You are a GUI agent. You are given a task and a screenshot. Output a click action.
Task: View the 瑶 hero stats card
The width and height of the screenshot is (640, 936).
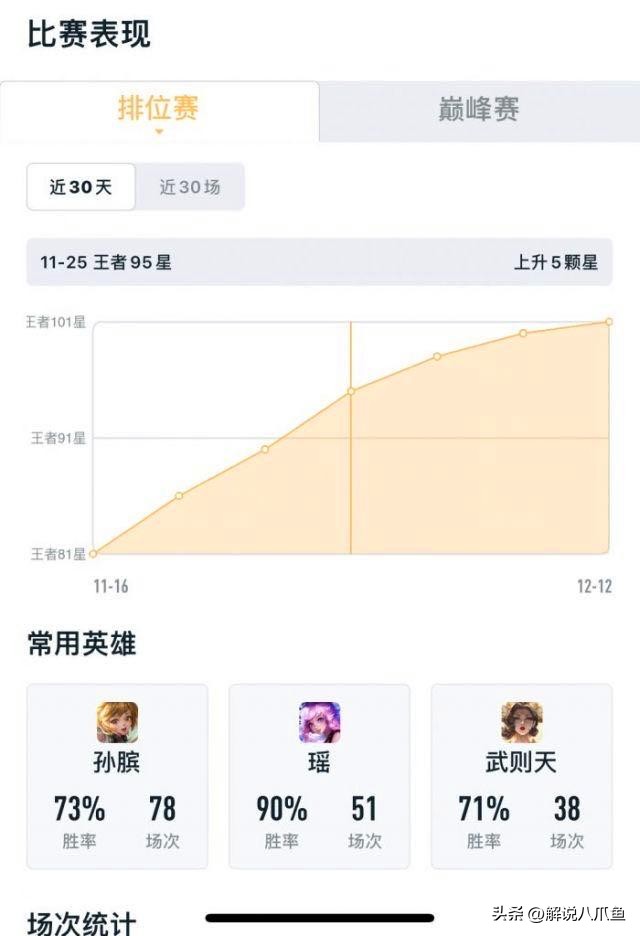pyautogui.click(x=319, y=776)
